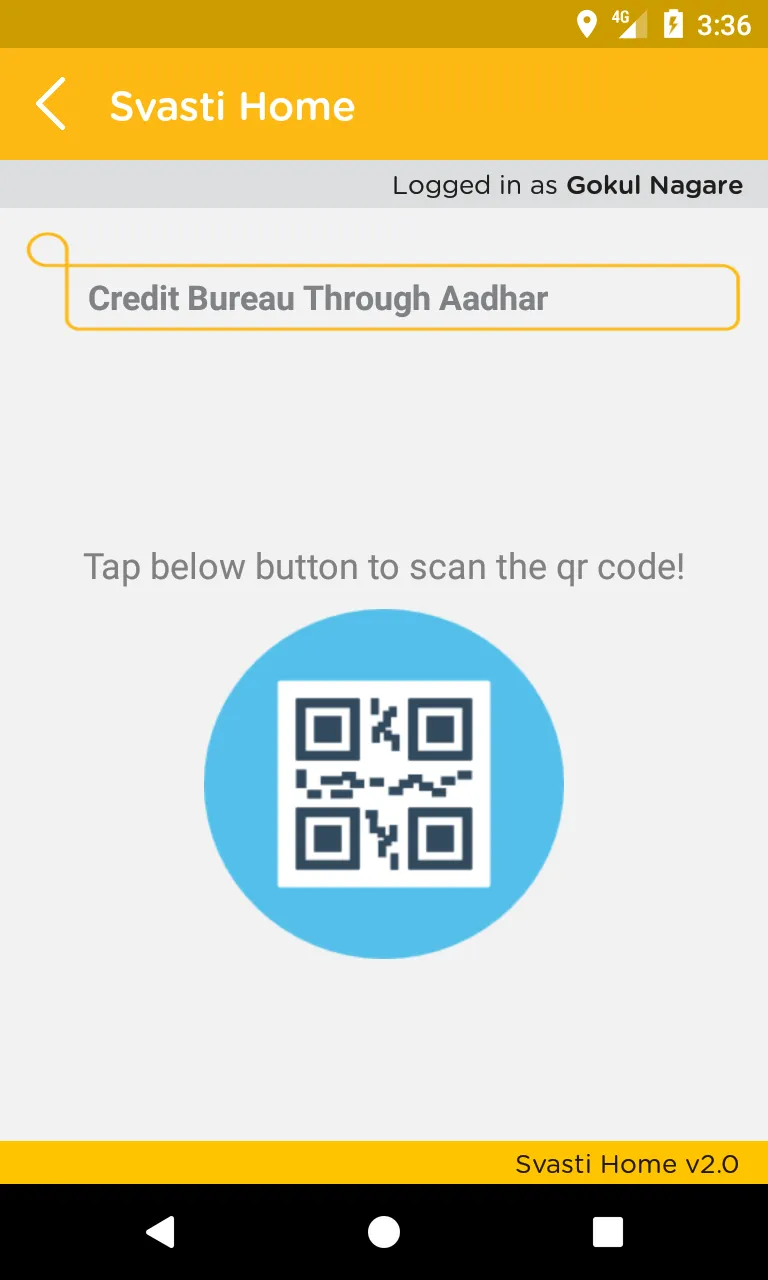Go back using the header arrow
Image resolution: width=768 pixels, height=1280 pixels.
point(50,104)
